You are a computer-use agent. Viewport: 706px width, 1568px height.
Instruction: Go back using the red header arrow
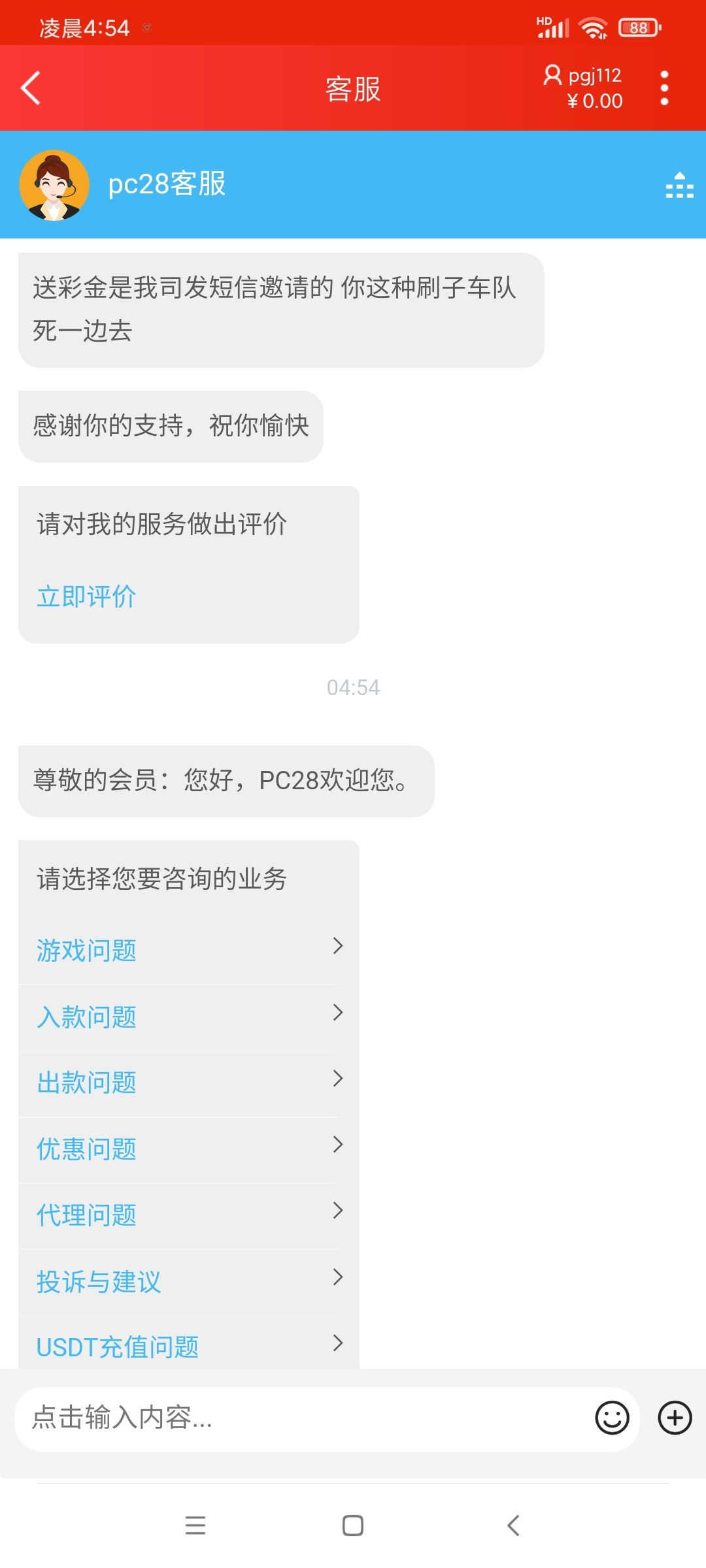point(29,88)
